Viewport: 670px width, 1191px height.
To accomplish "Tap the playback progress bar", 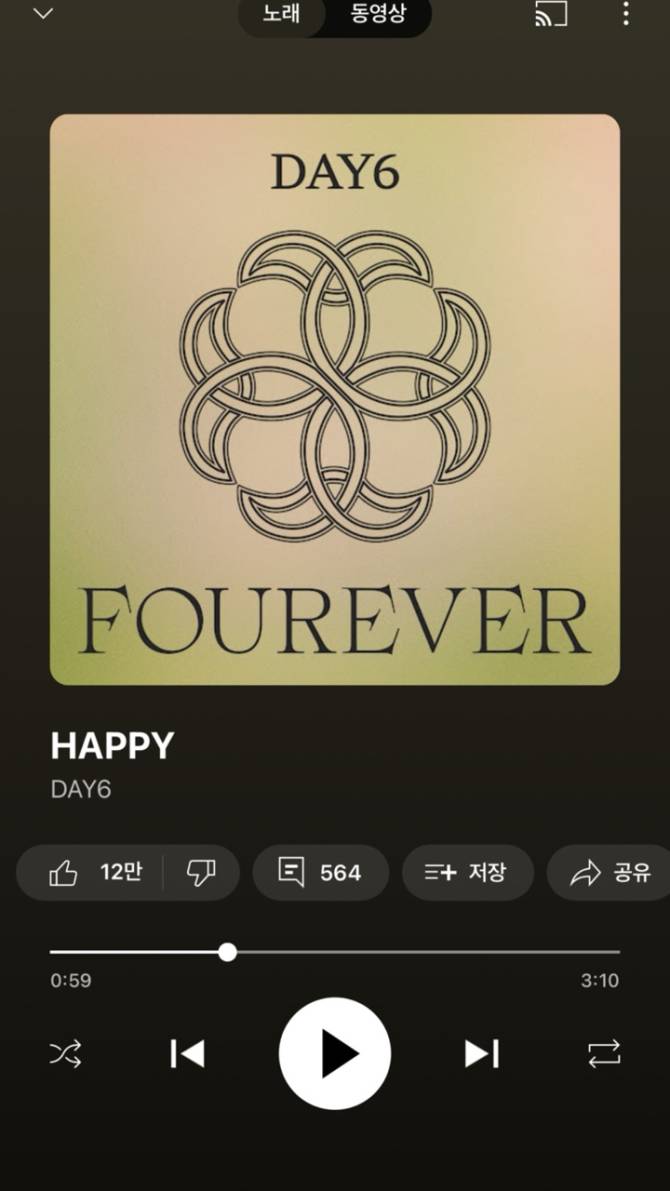I will pos(400,952).
